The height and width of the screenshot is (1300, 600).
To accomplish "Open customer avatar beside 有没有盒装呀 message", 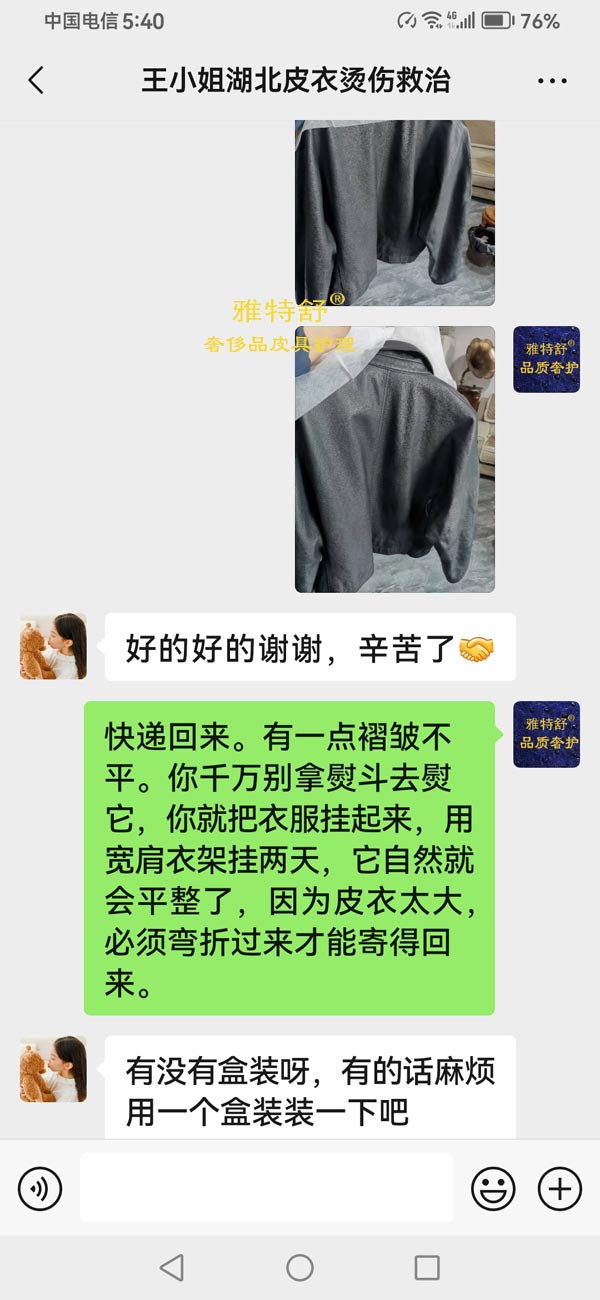I will (x=53, y=1069).
